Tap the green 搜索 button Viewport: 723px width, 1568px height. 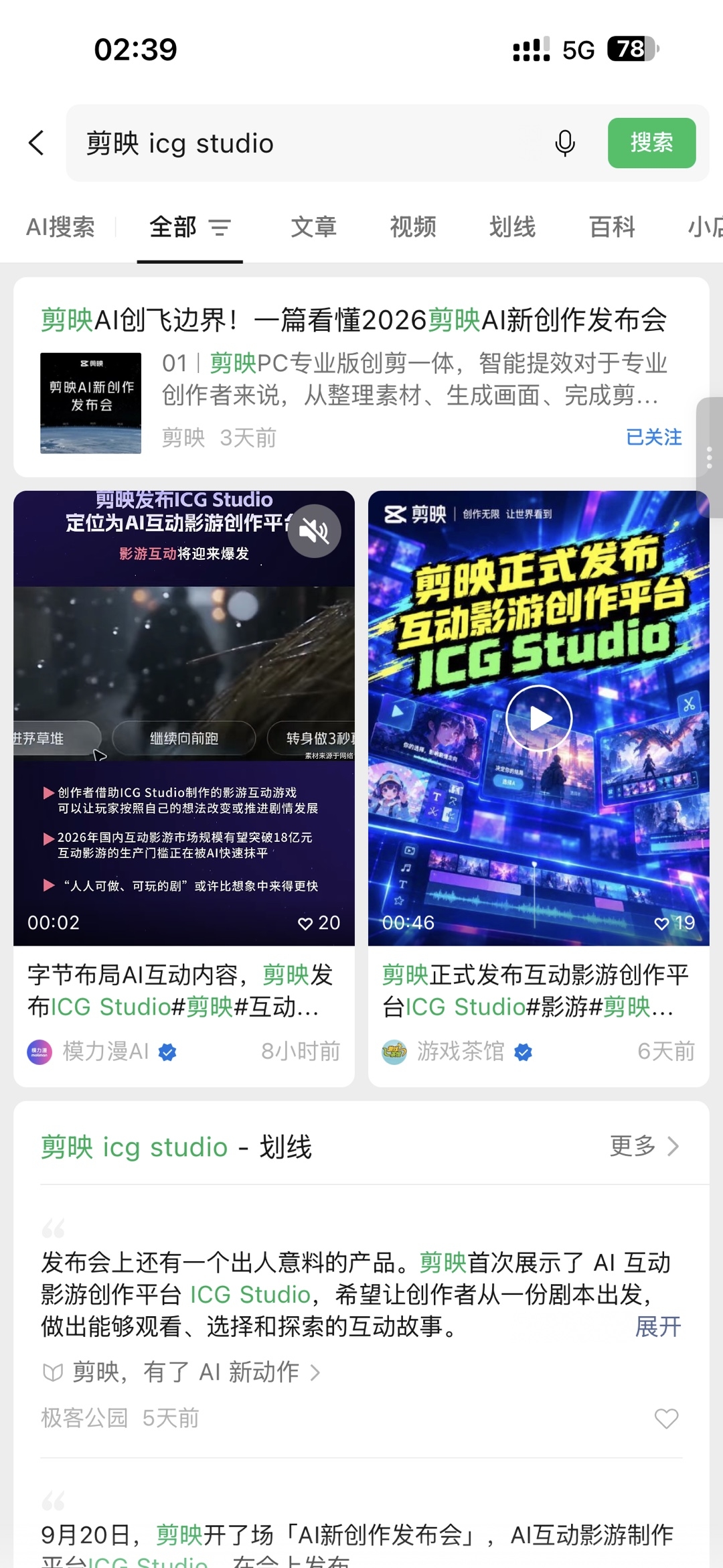coord(651,143)
